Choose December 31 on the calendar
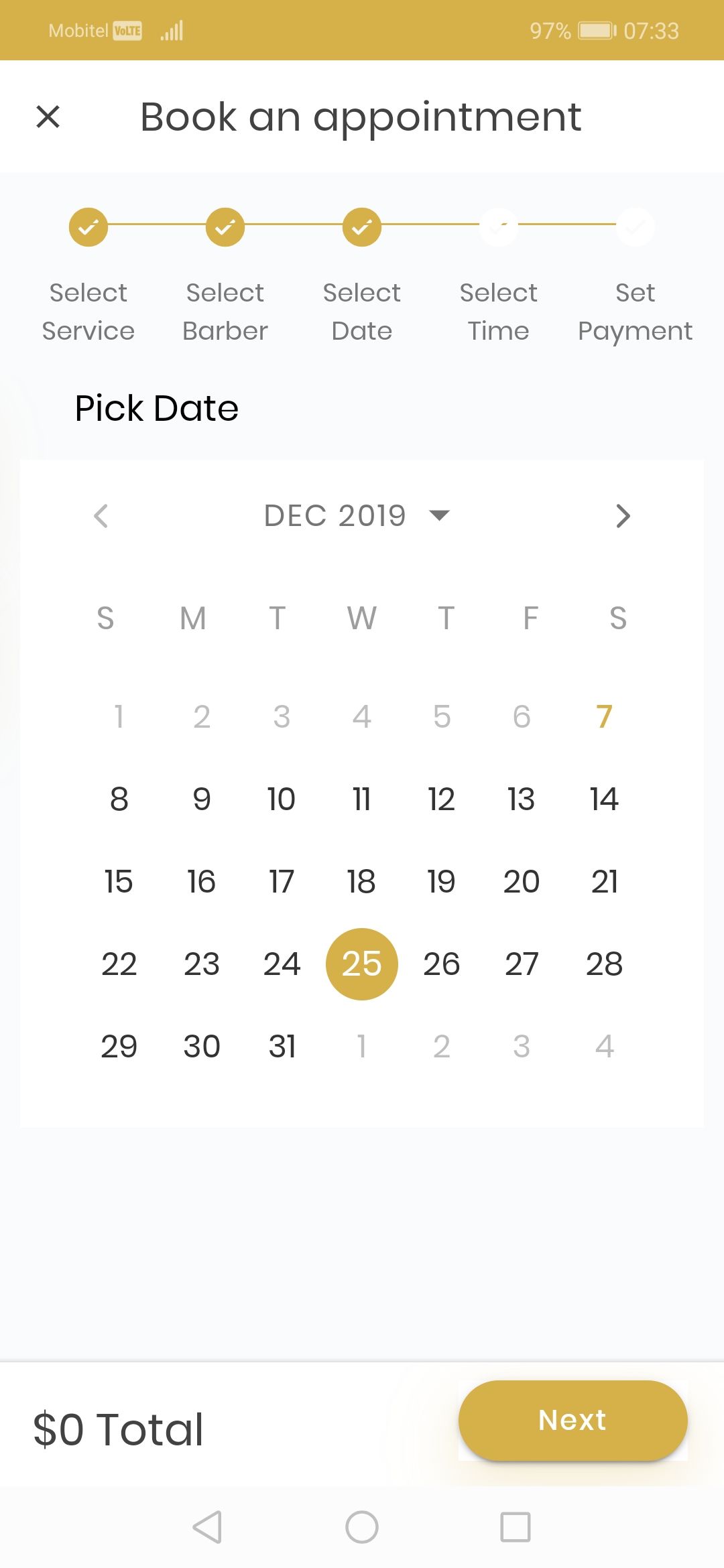The height and width of the screenshot is (1568, 724). tap(282, 1047)
